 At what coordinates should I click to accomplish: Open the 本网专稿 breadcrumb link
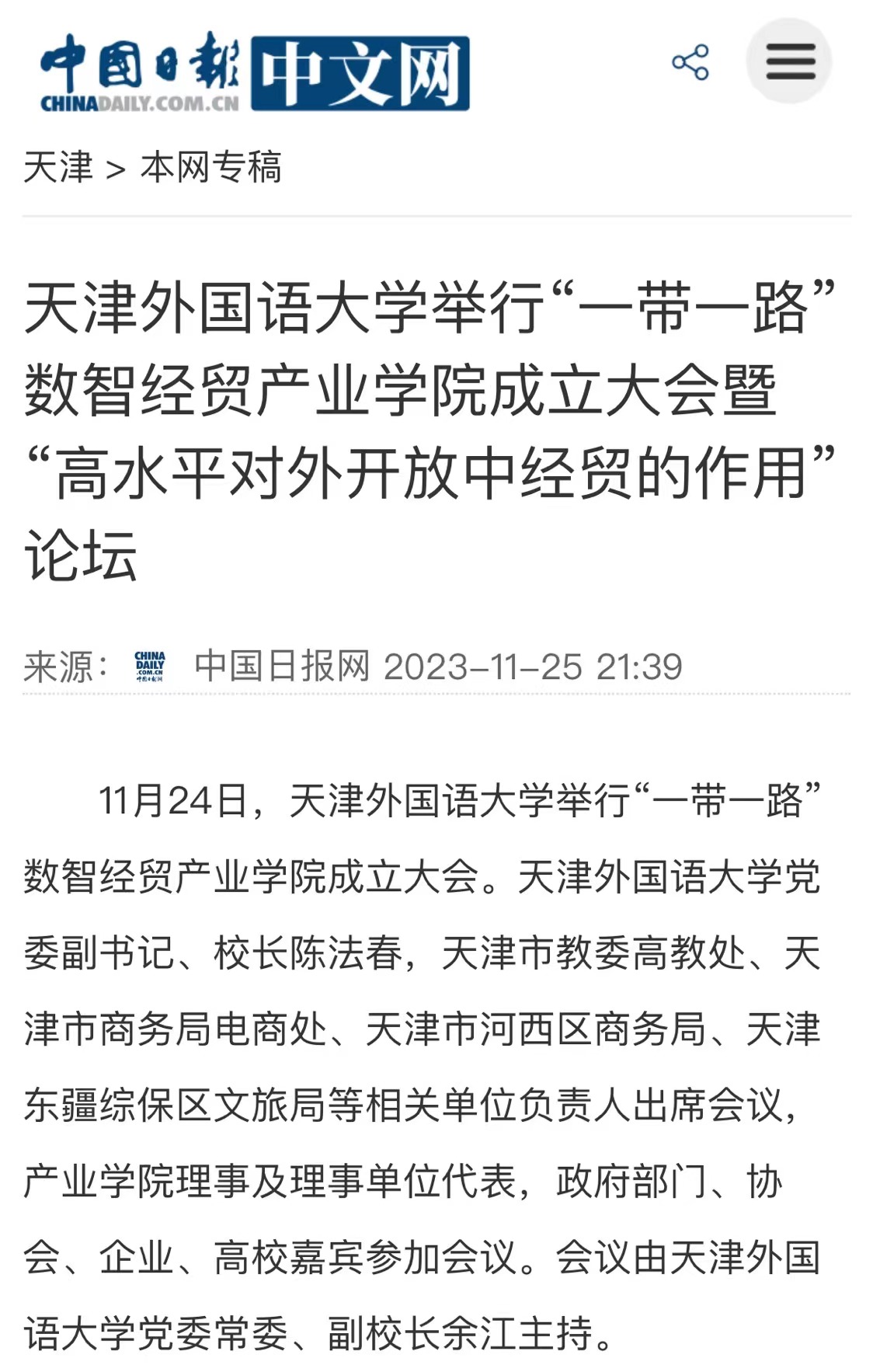[x=210, y=167]
